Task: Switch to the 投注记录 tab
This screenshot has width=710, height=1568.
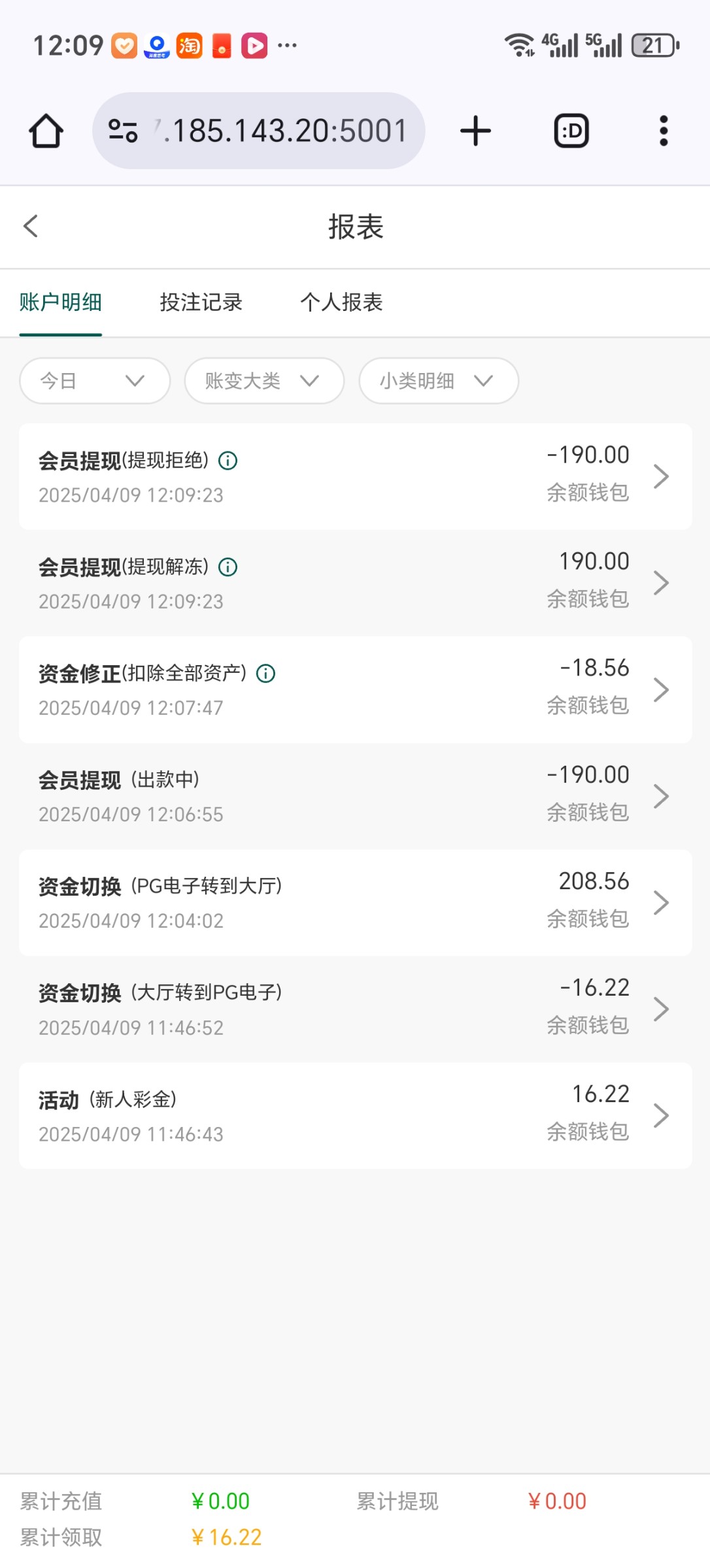Action: (201, 302)
